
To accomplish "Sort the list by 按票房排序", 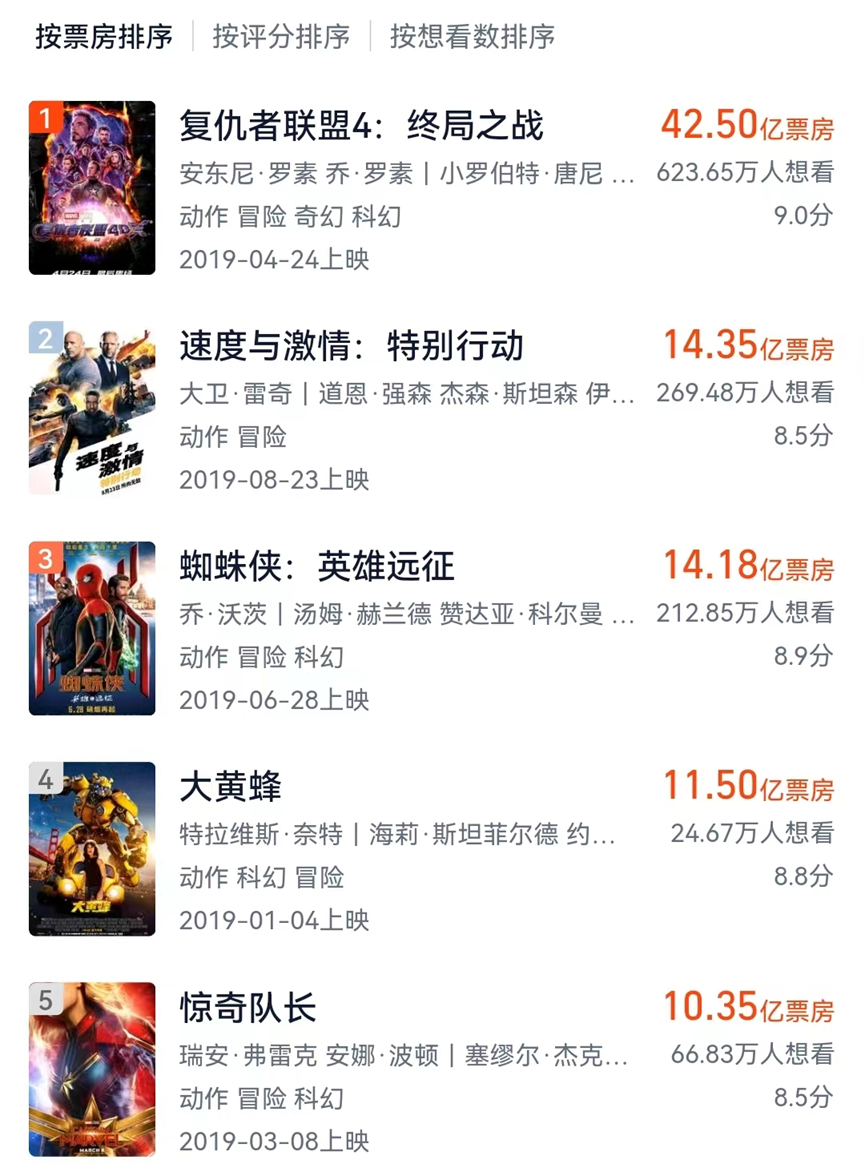I will point(104,37).
